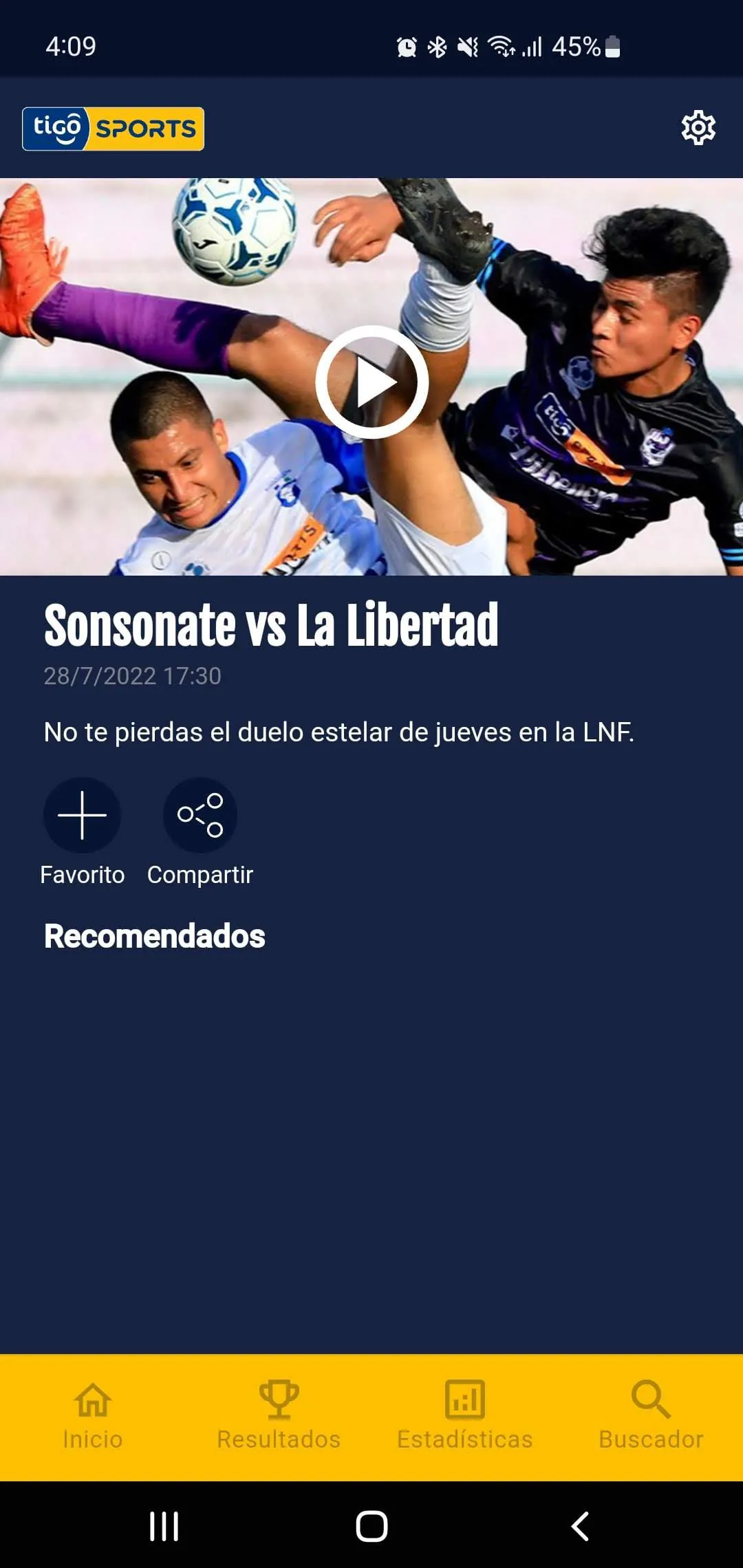This screenshot has height=1568, width=743.
Task: Select the Tigo Sports logo
Action: [112, 128]
